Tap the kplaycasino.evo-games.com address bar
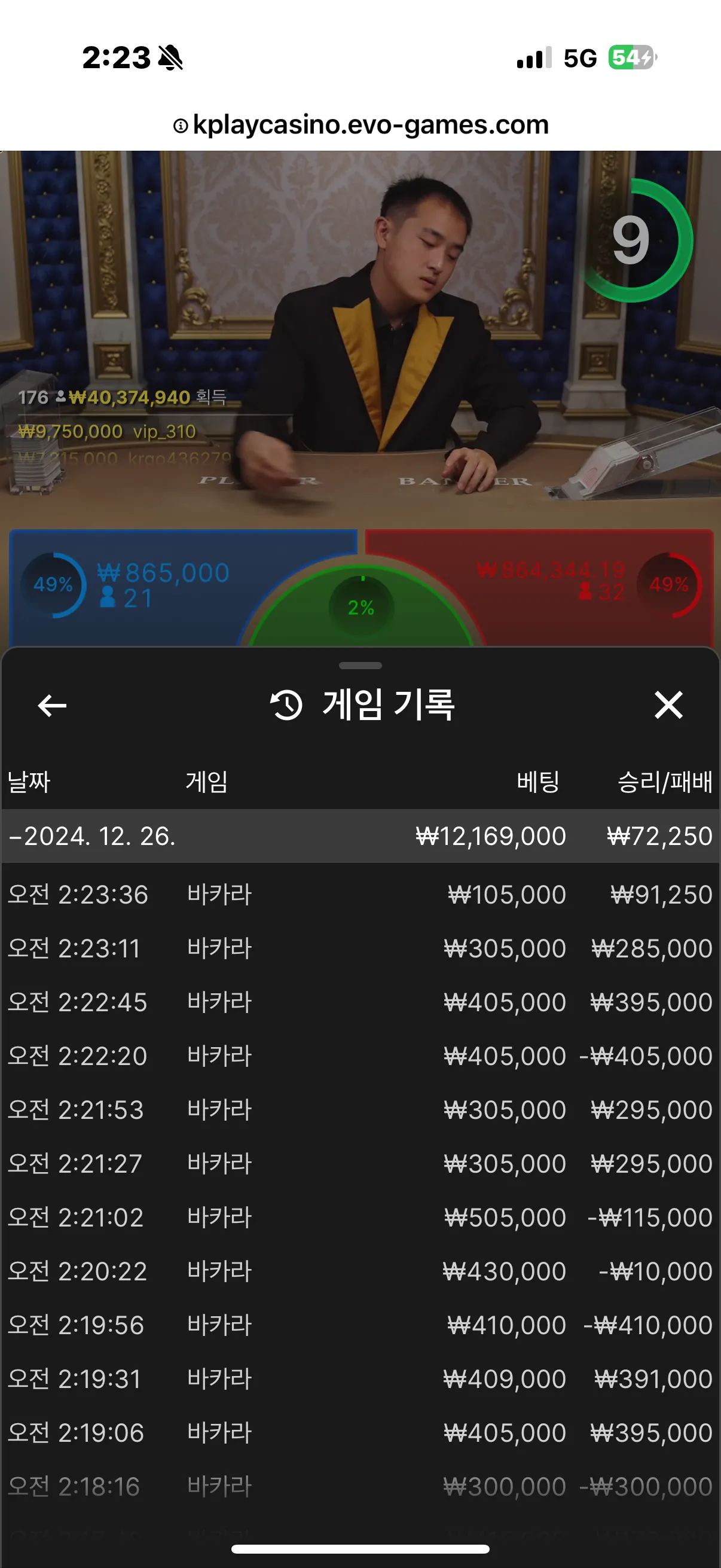This screenshot has height=1568, width=721. coord(361,125)
